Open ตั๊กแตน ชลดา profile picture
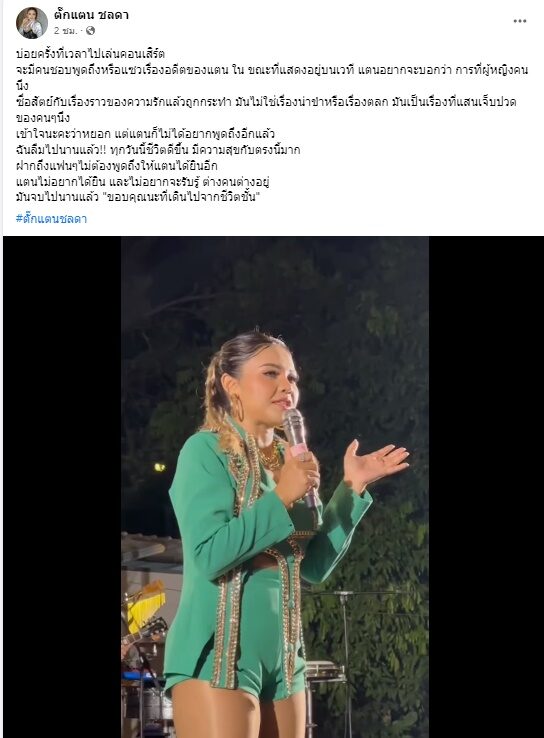 coord(32,22)
